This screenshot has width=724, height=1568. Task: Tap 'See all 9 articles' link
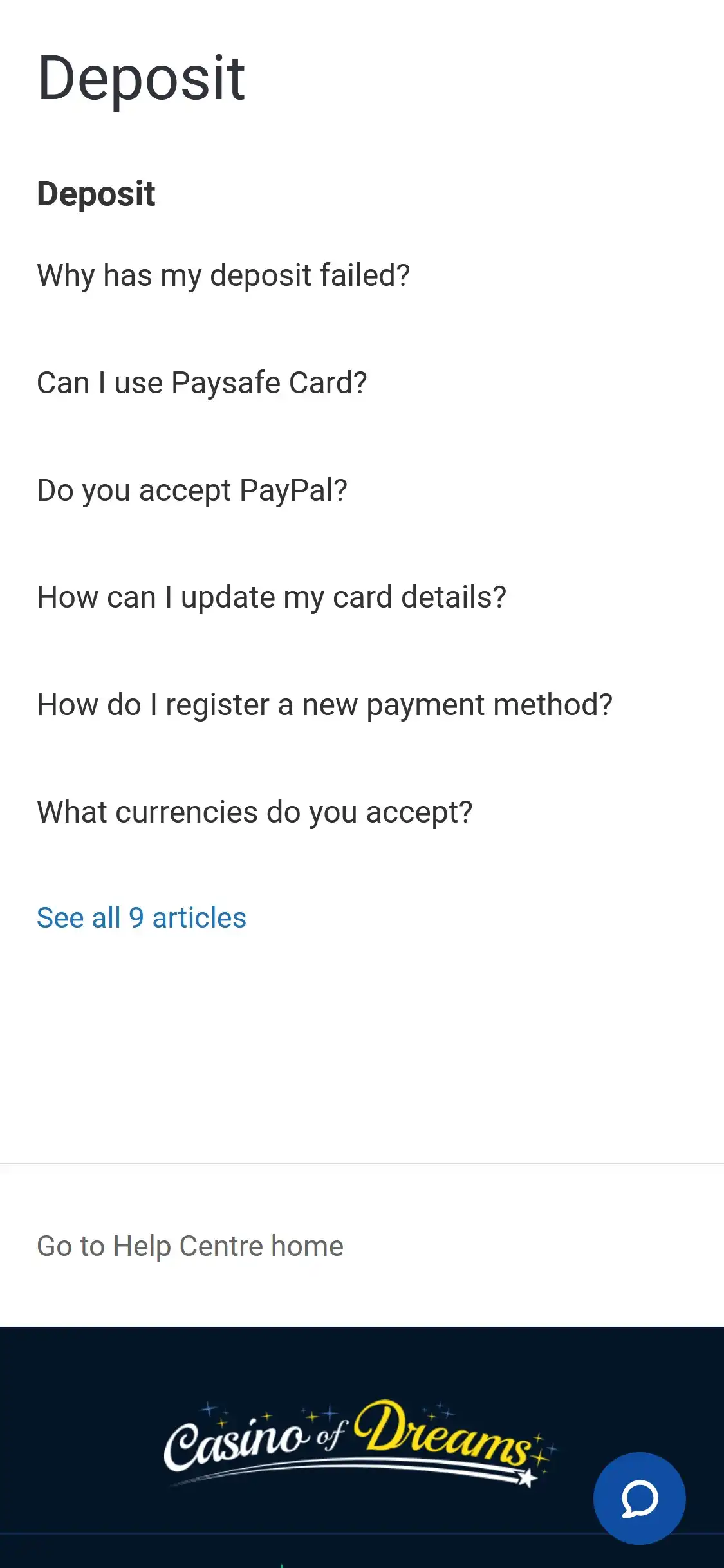[x=142, y=918]
